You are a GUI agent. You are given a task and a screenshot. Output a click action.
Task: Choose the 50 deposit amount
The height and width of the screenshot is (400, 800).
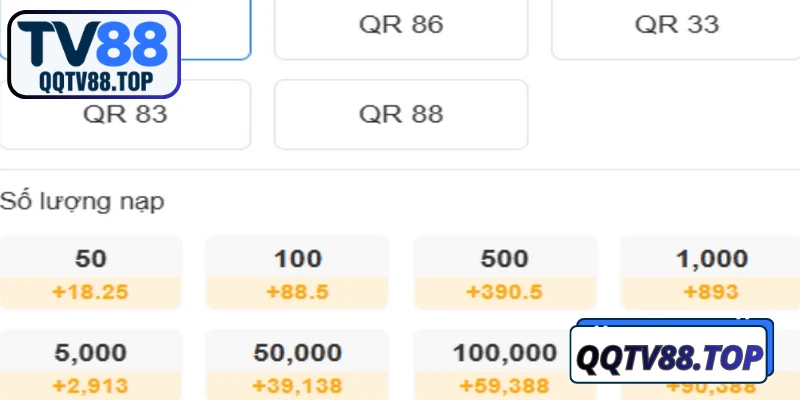click(91, 272)
